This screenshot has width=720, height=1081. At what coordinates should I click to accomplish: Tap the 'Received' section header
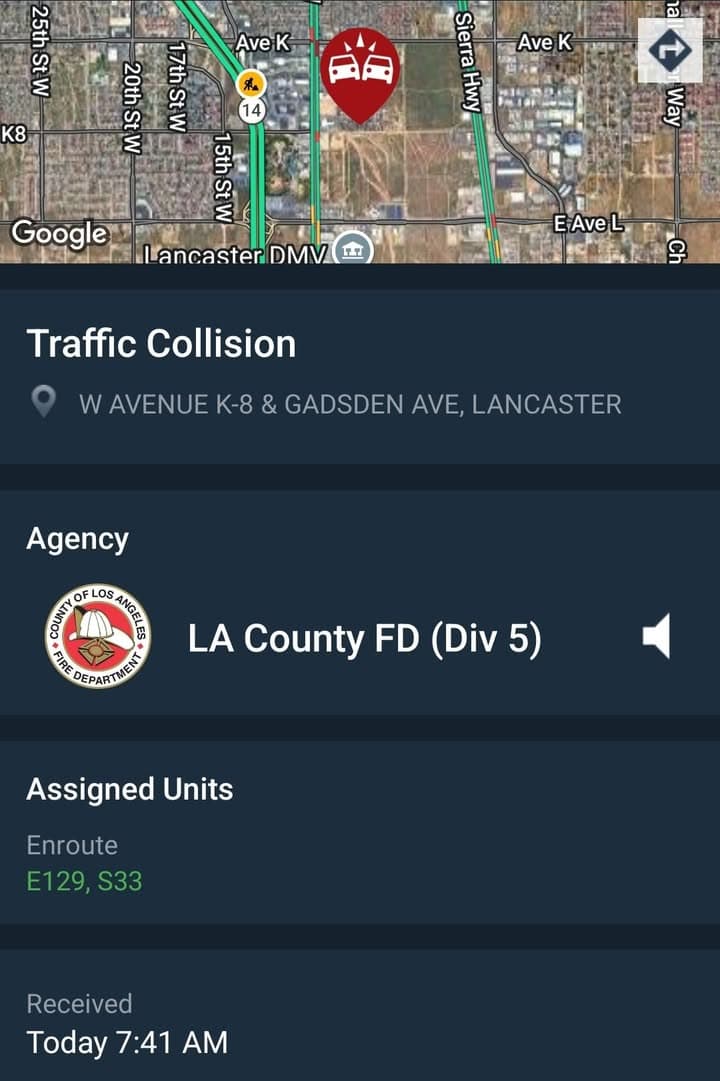coord(82,1003)
